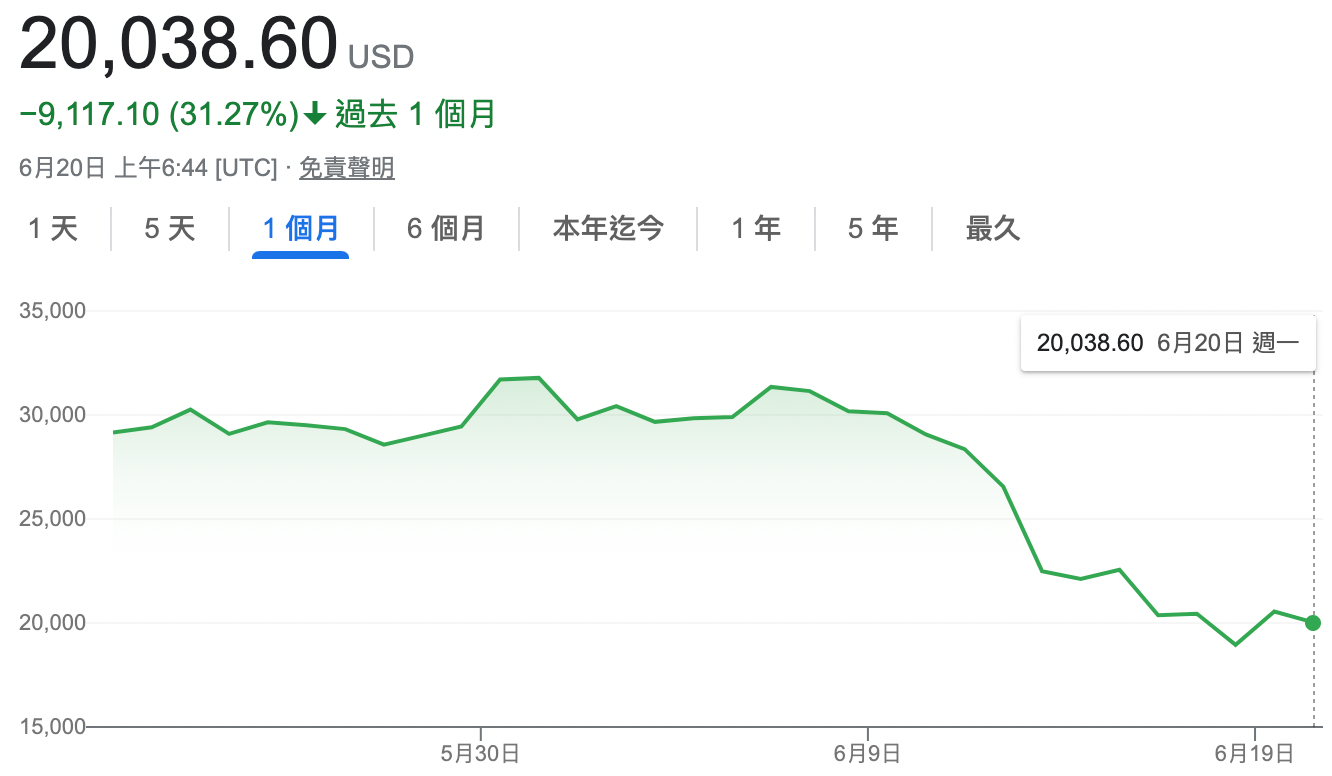Open the 免責聲明 link
The height and width of the screenshot is (776, 1332).
[347, 168]
